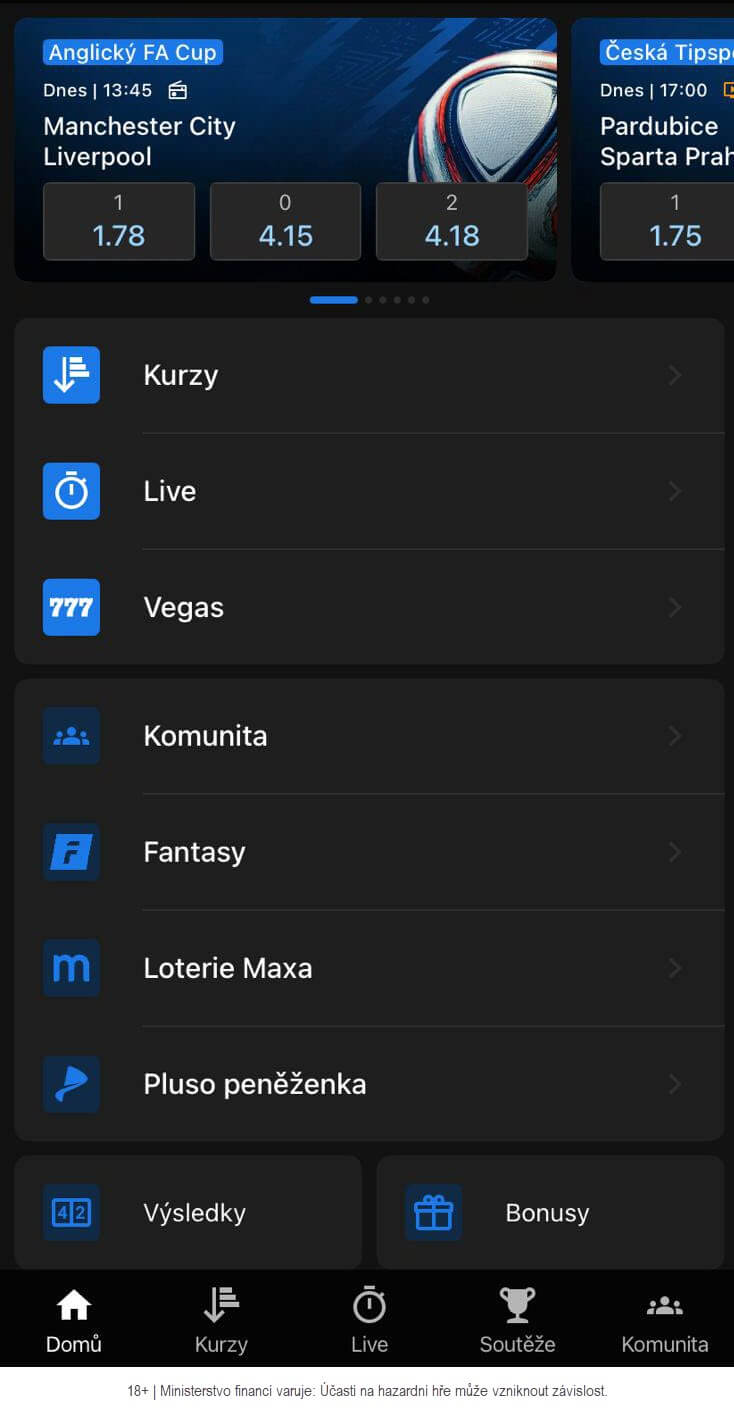Viewport: 734px width, 1417px height.
Task: Switch to the Live bottom tab
Action: [x=369, y=1320]
